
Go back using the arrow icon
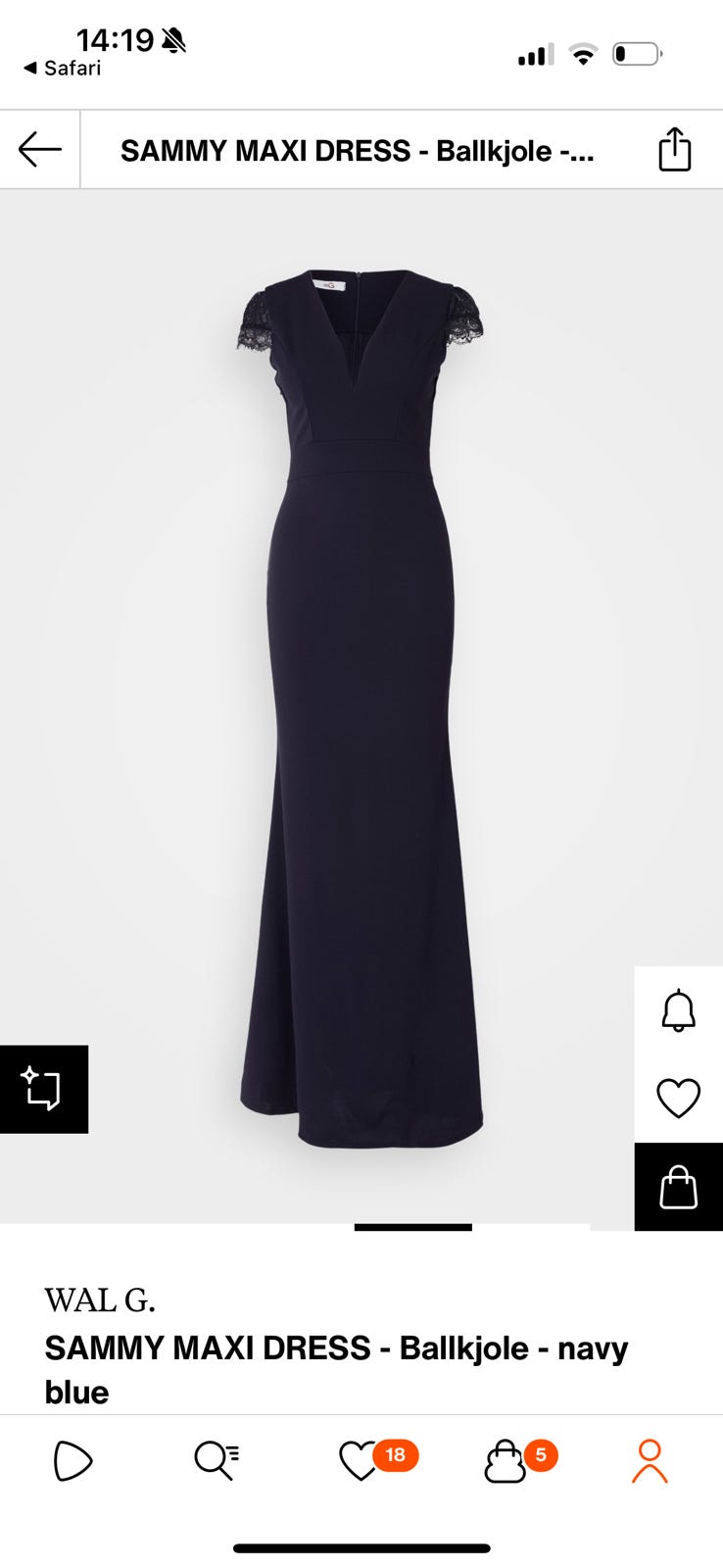coord(40,150)
